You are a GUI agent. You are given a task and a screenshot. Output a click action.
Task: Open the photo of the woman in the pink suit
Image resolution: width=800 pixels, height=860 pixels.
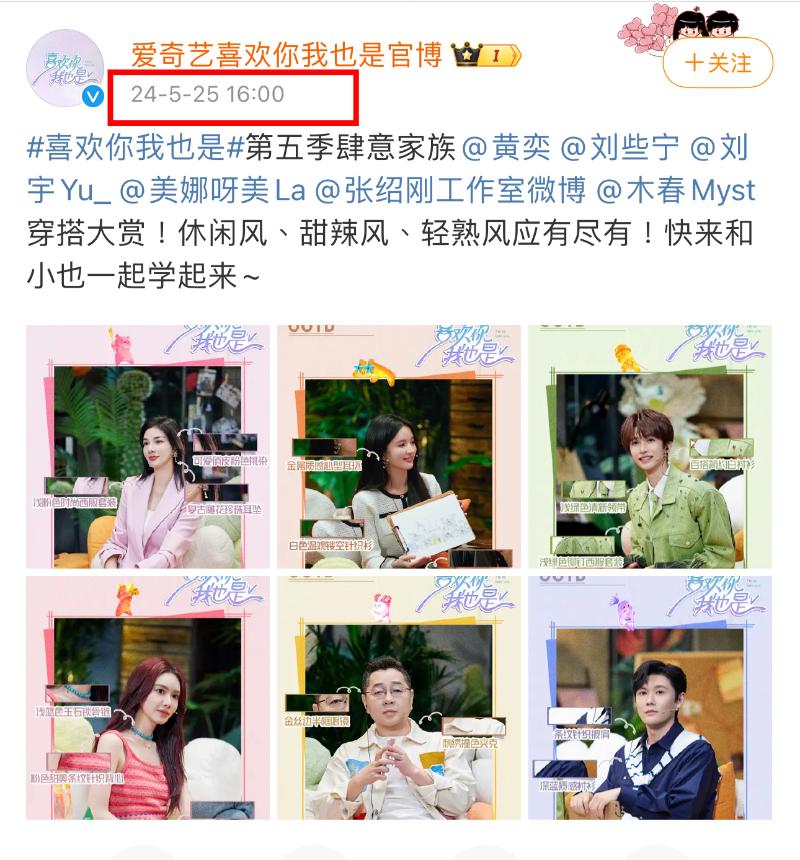(148, 447)
